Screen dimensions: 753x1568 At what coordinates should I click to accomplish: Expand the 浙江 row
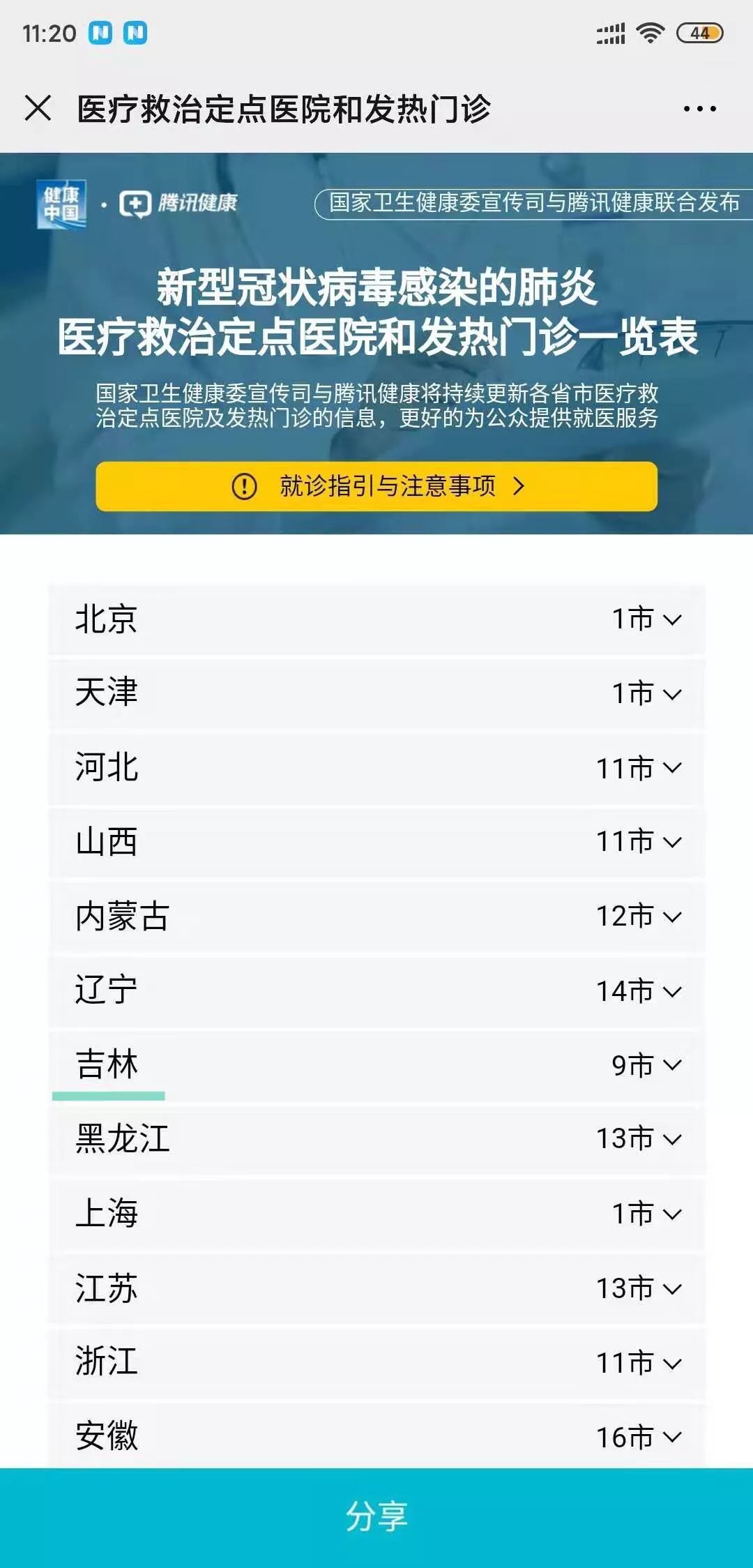pyautogui.click(x=639, y=1363)
